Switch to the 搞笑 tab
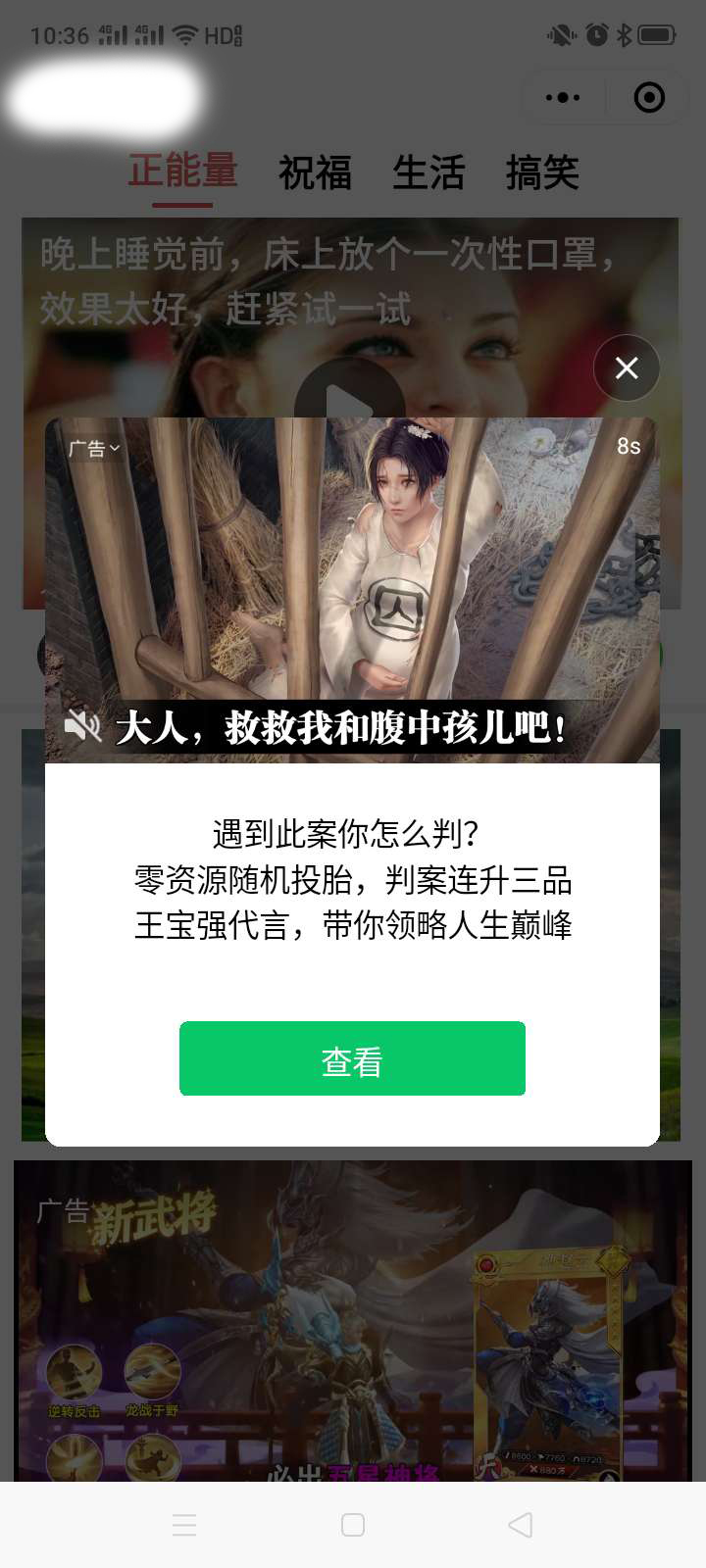 coord(542,173)
